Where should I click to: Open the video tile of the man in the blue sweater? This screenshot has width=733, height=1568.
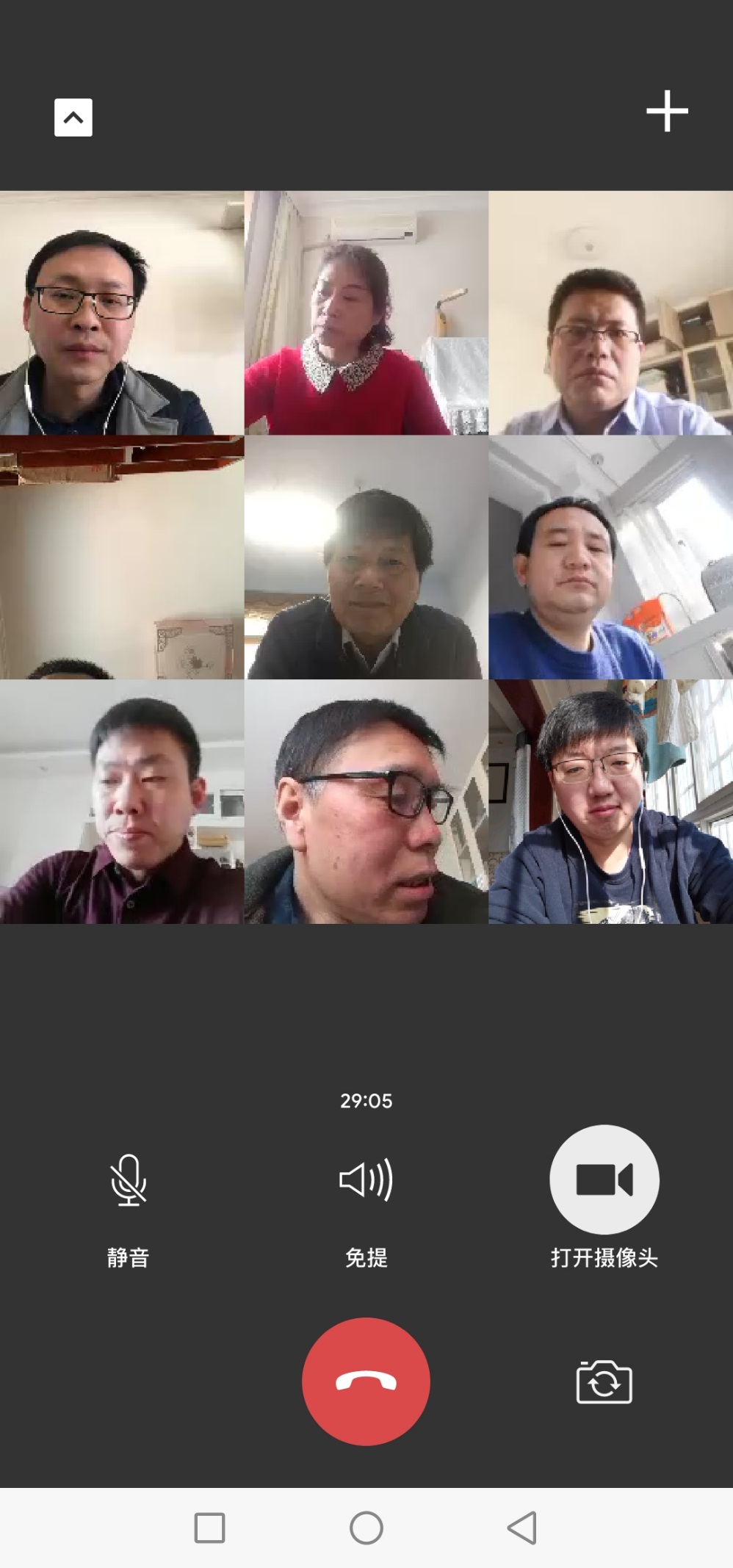pos(610,557)
